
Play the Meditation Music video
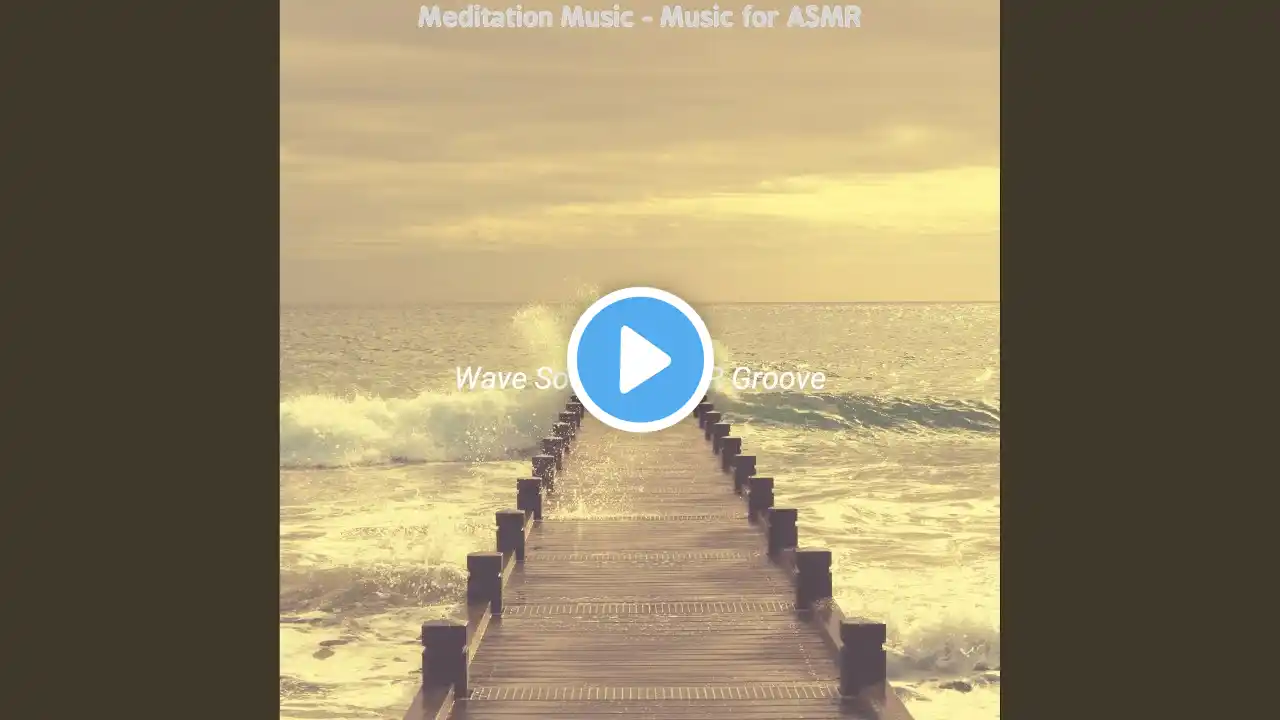640,359
